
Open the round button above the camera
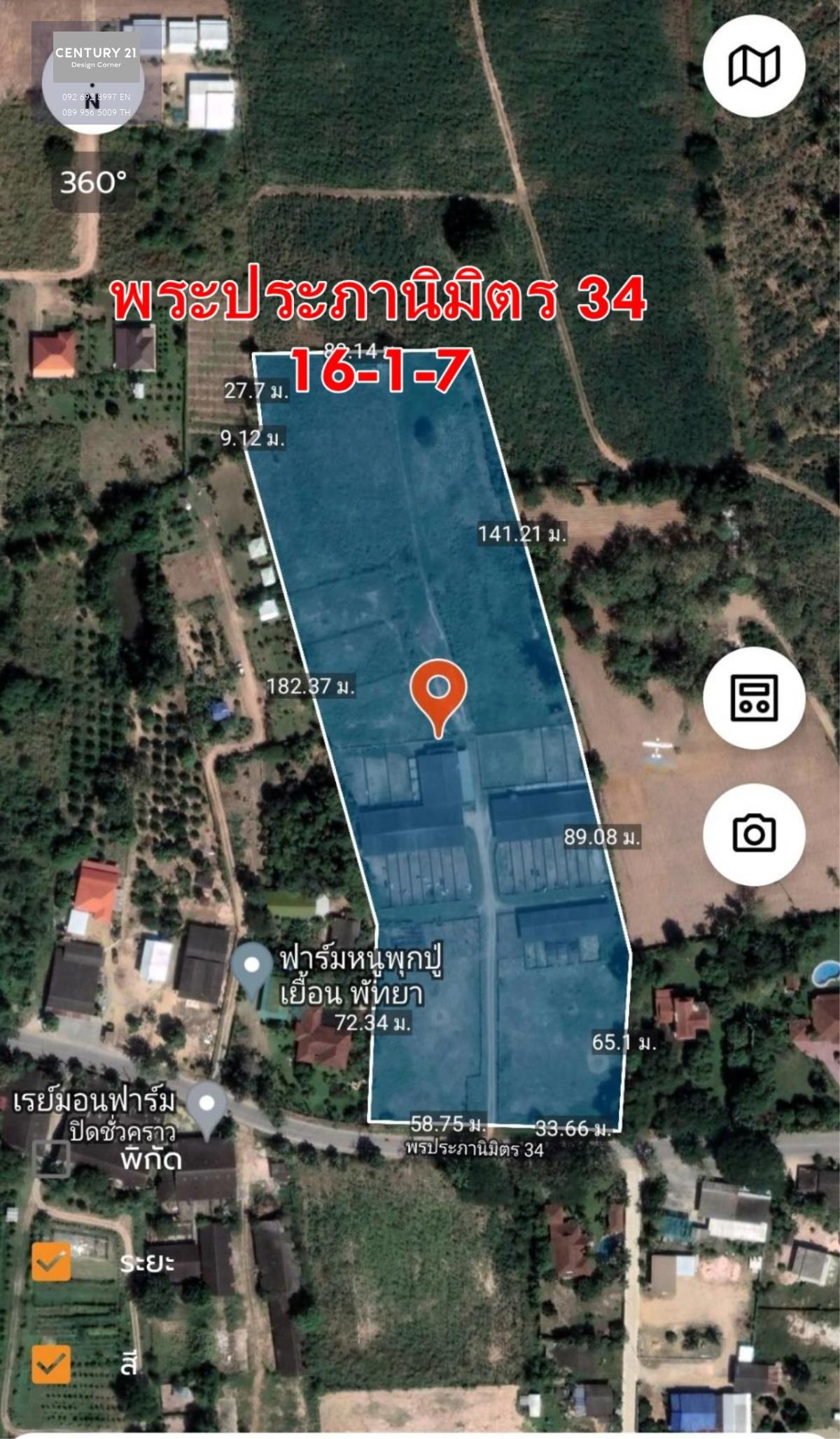click(x=754, y=697)
